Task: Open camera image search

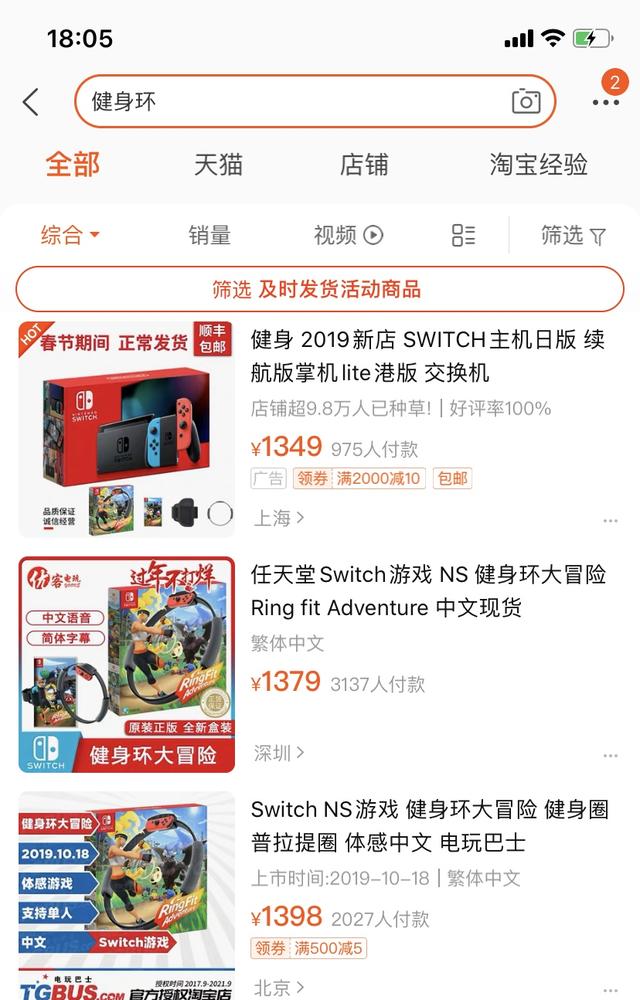Action: click(526, 101)
